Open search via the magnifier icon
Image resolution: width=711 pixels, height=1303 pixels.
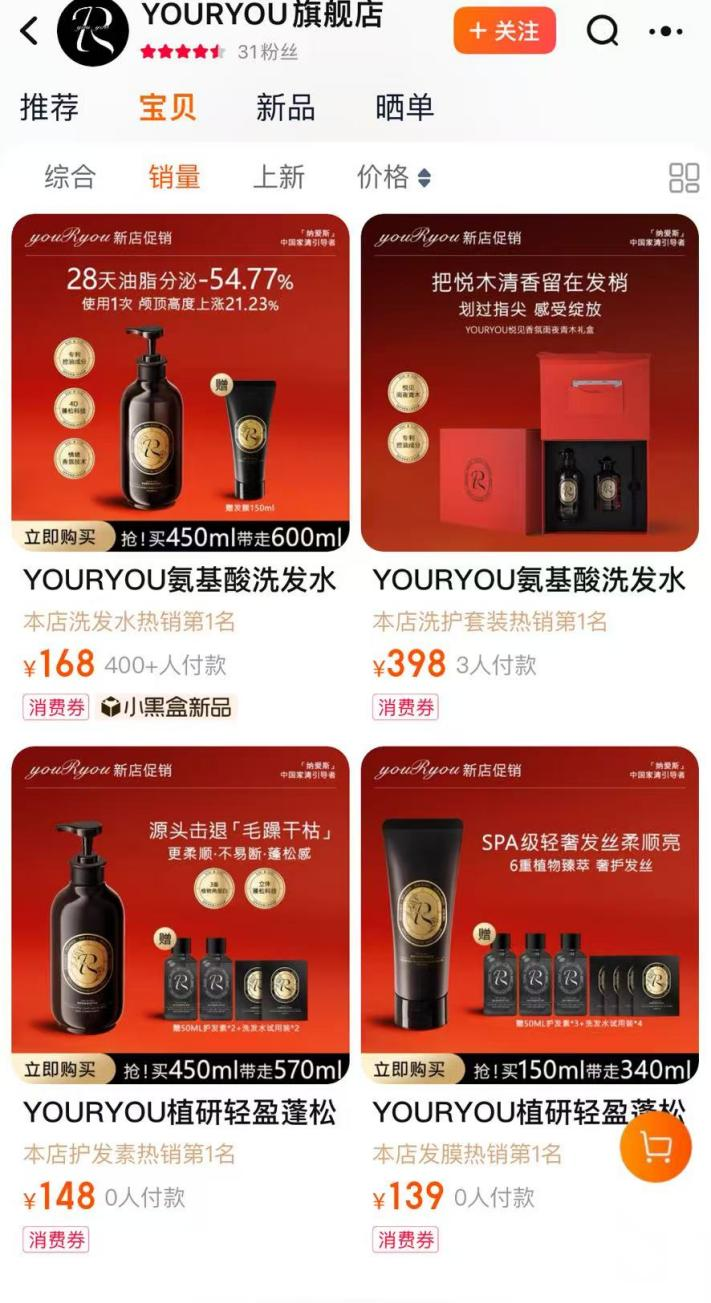pyautogui.click(x=602, y=32)
